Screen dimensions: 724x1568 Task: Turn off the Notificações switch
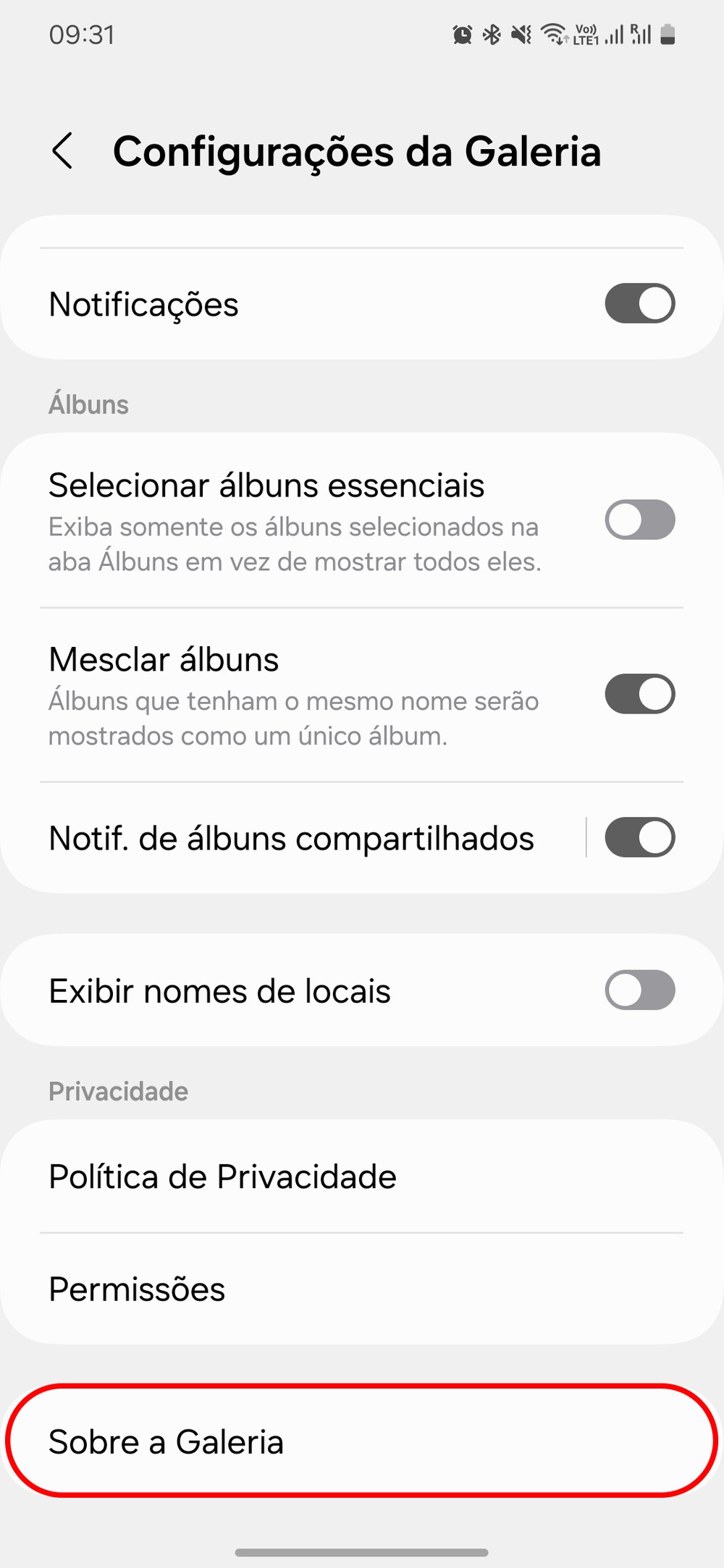pos(639,304)
